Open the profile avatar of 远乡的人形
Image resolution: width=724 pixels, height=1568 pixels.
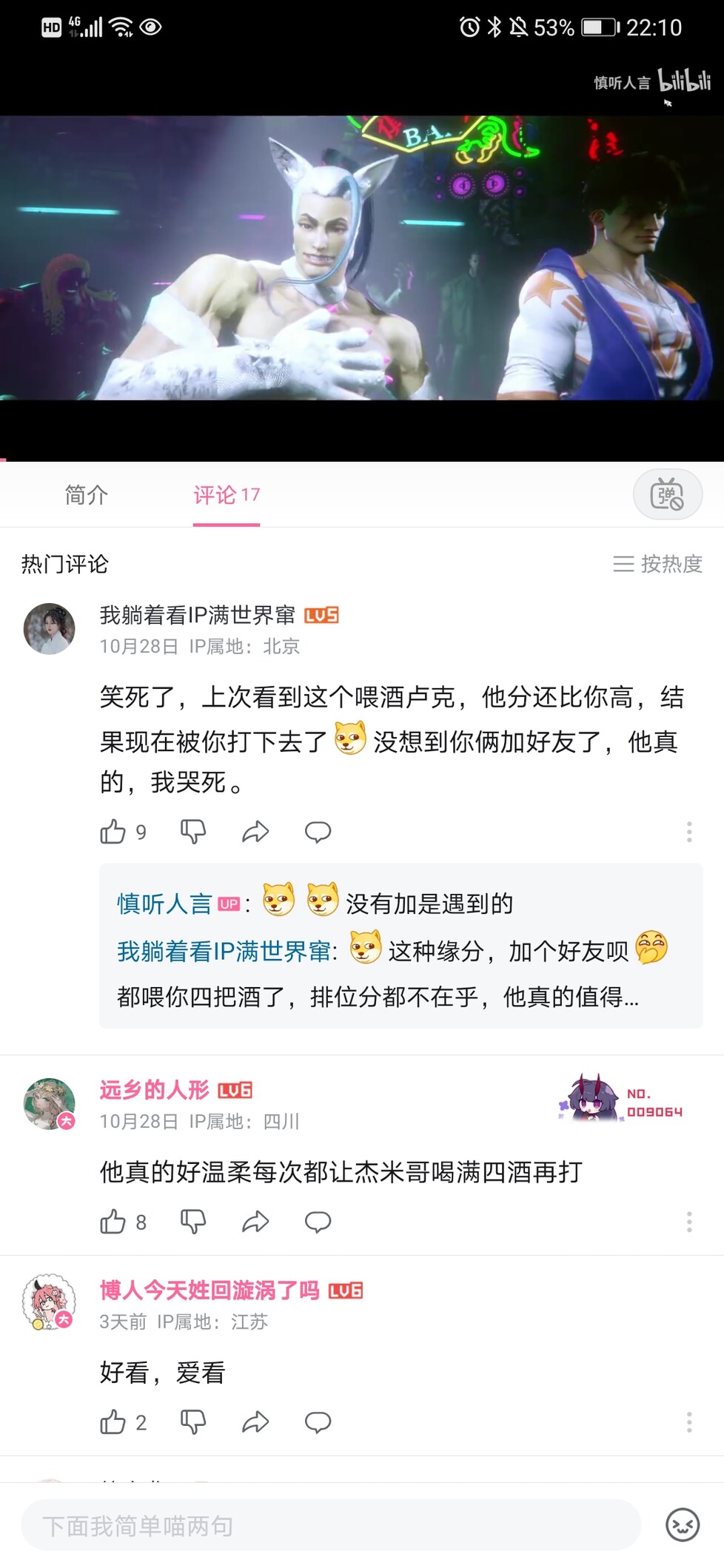coord(50,1103)
